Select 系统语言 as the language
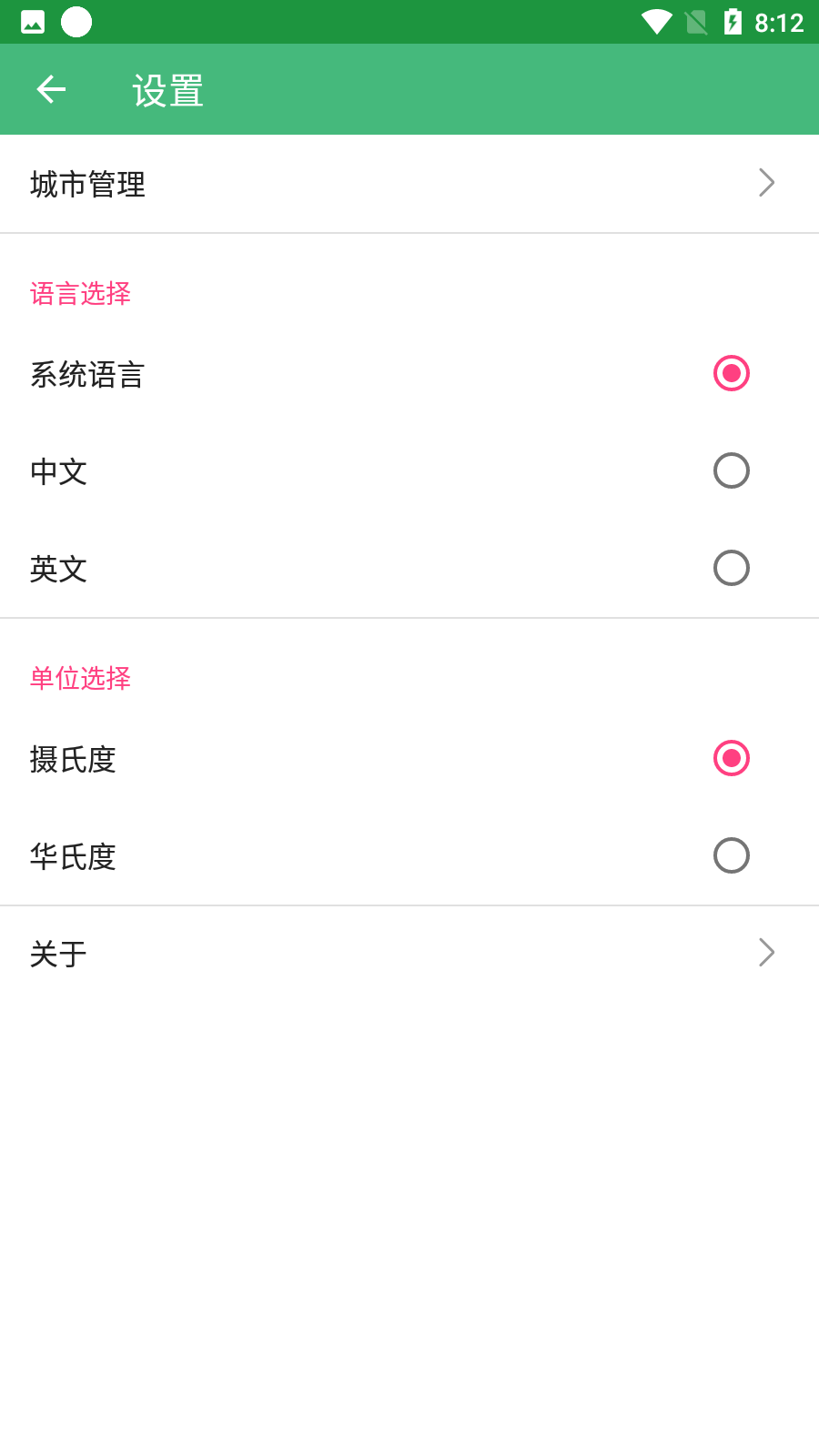This screenshot has width=819, height=1456. [x=731, y=374]
